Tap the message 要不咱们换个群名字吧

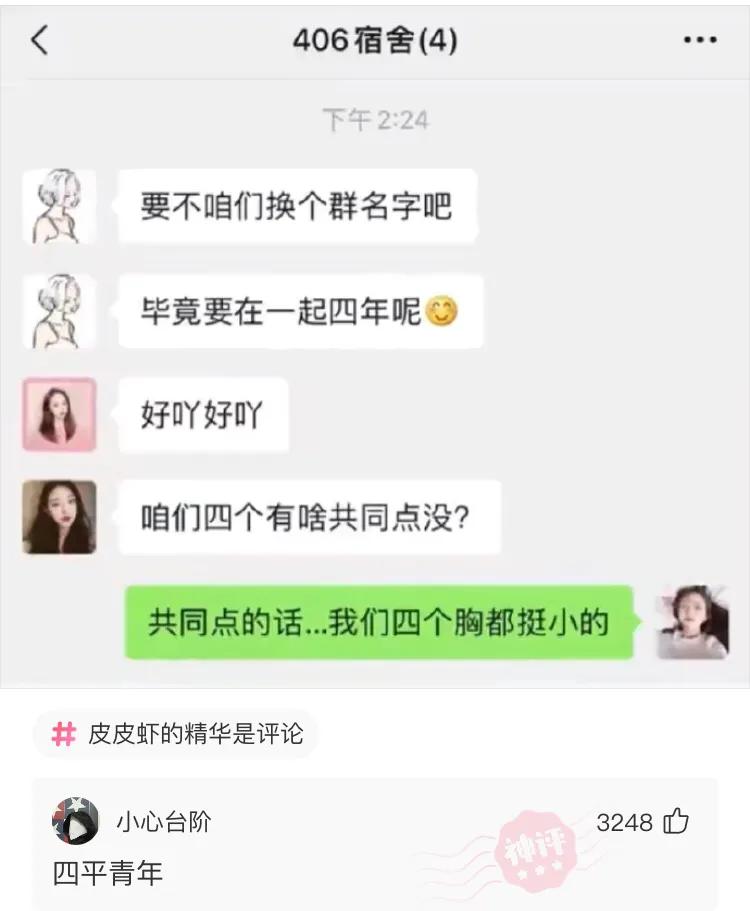click(297, 205)
